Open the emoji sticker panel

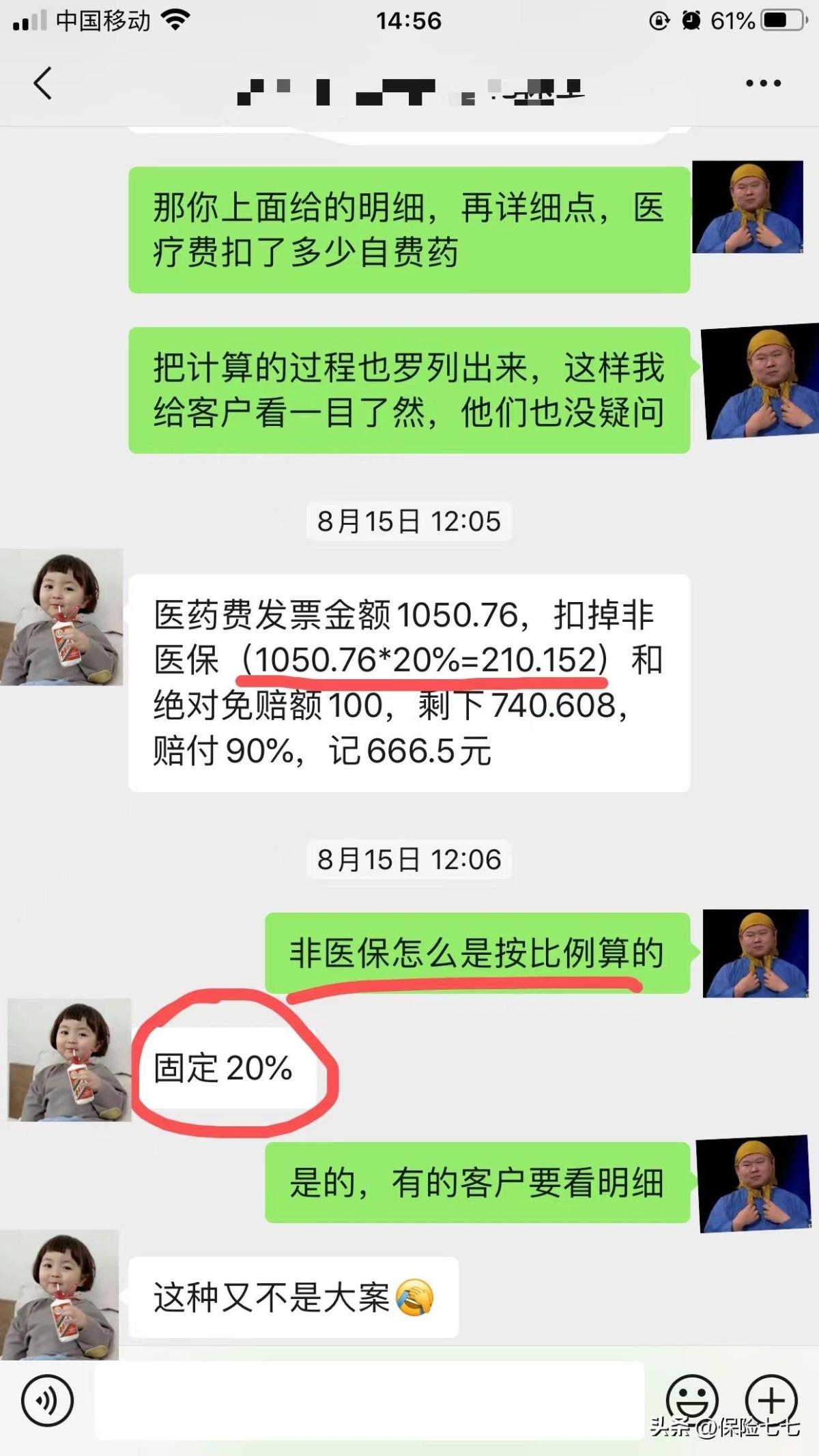click(x=691, y=1399)
